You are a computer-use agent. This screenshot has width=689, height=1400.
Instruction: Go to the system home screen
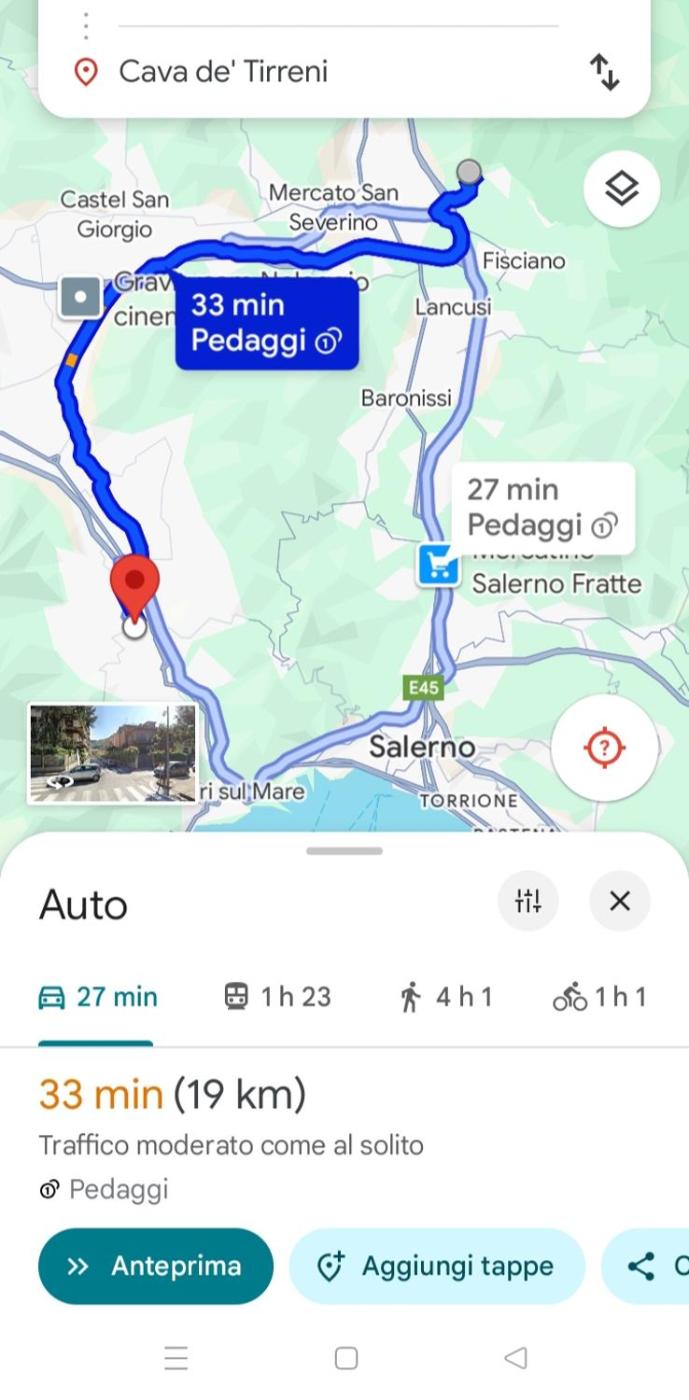click(346, 1358)
